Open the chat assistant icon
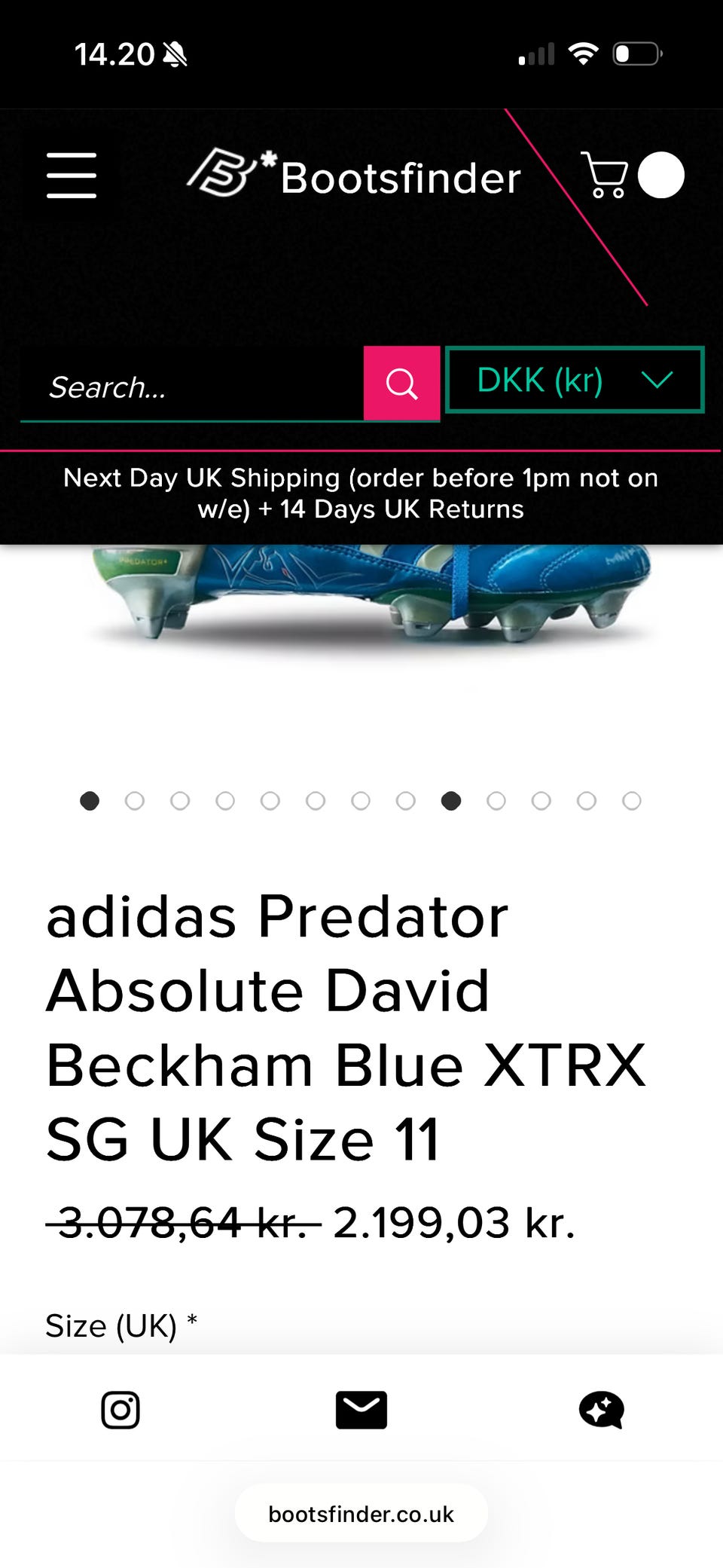Viewport: 723px width, 1568px height. 602,1410
